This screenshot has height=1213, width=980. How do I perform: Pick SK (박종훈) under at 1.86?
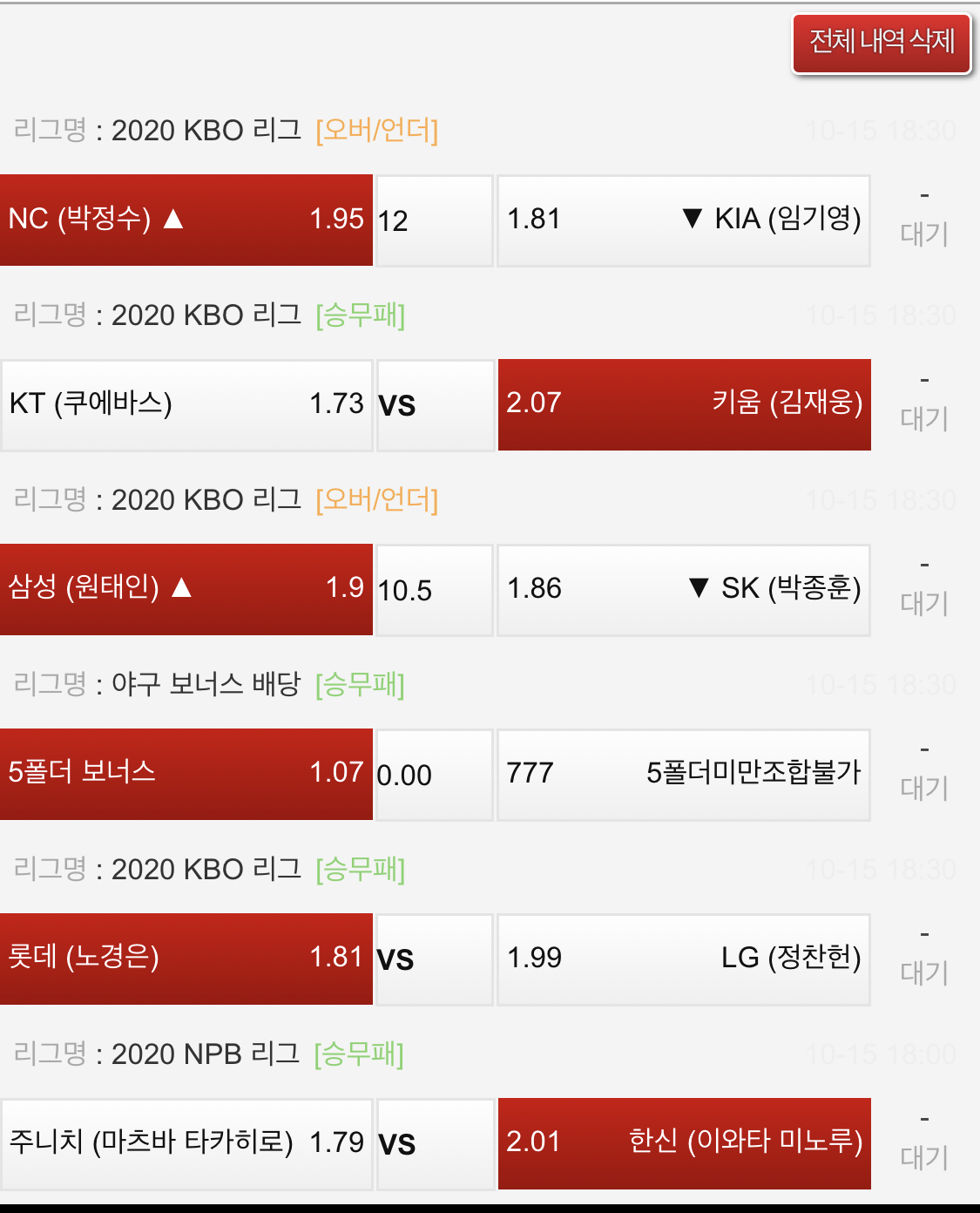tap(683, 590)
